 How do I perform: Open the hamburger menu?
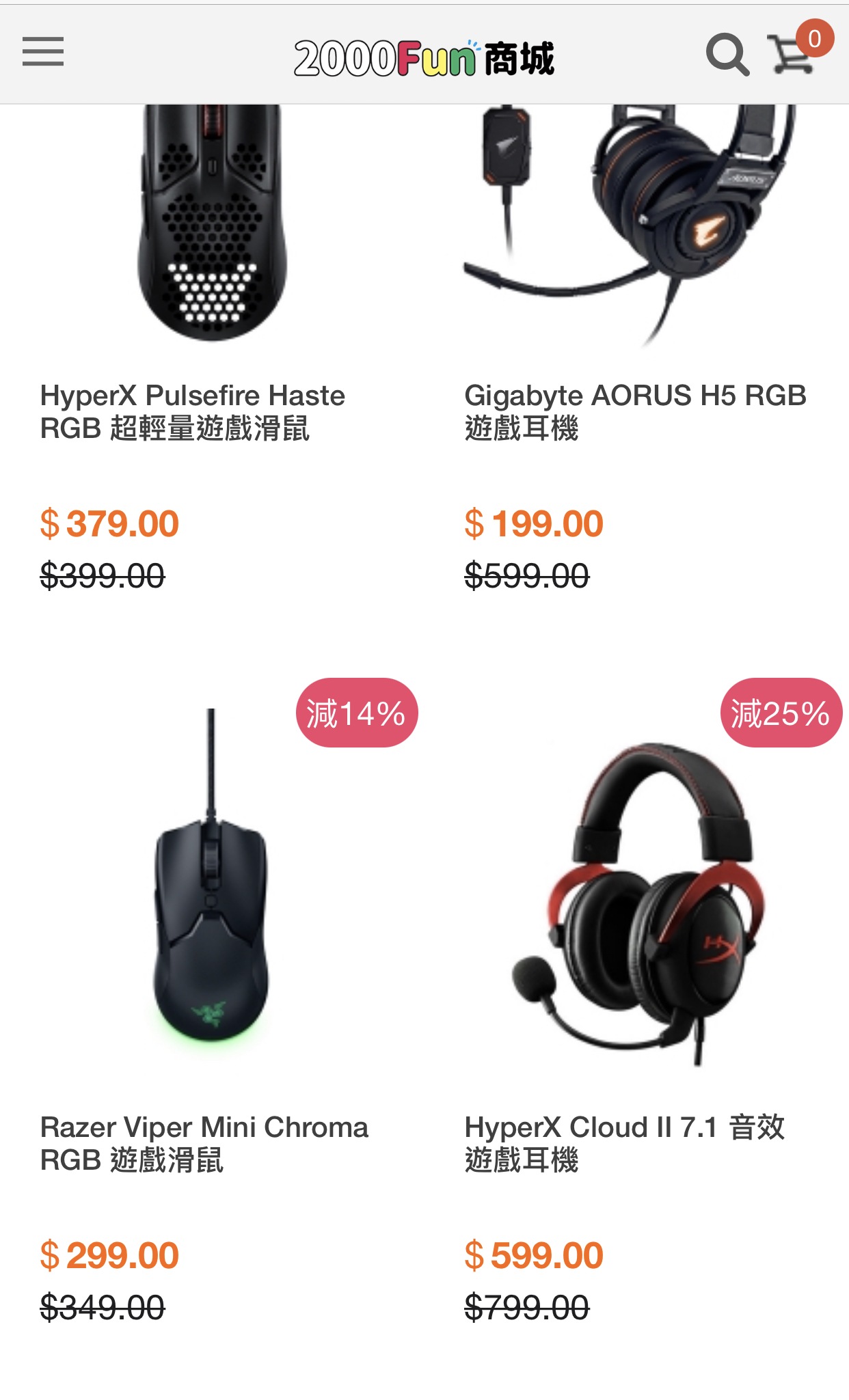click(x=42, y=52)
